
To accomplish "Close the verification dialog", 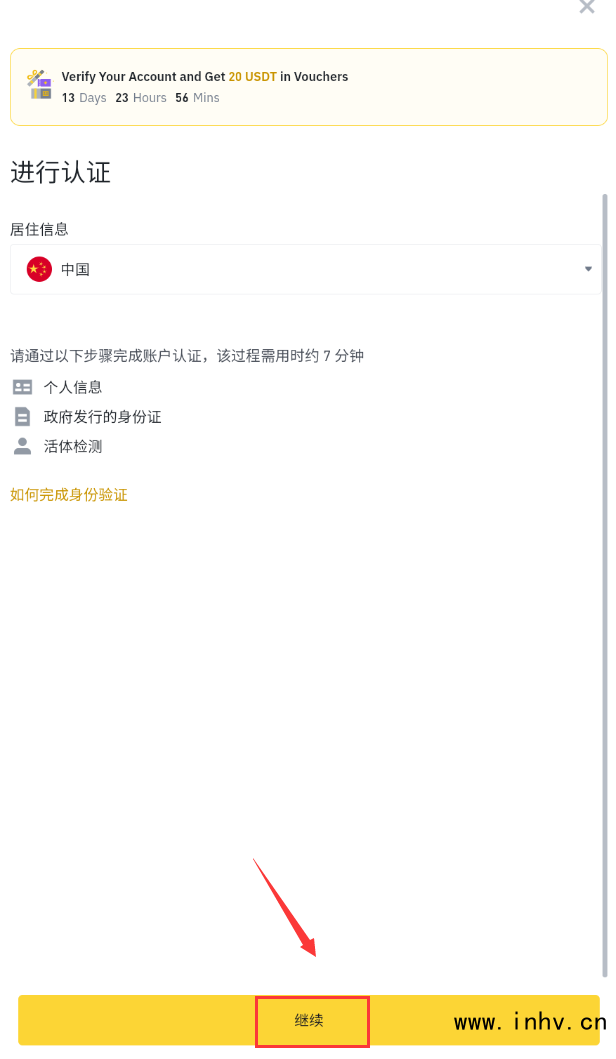I will pos(587,7).
